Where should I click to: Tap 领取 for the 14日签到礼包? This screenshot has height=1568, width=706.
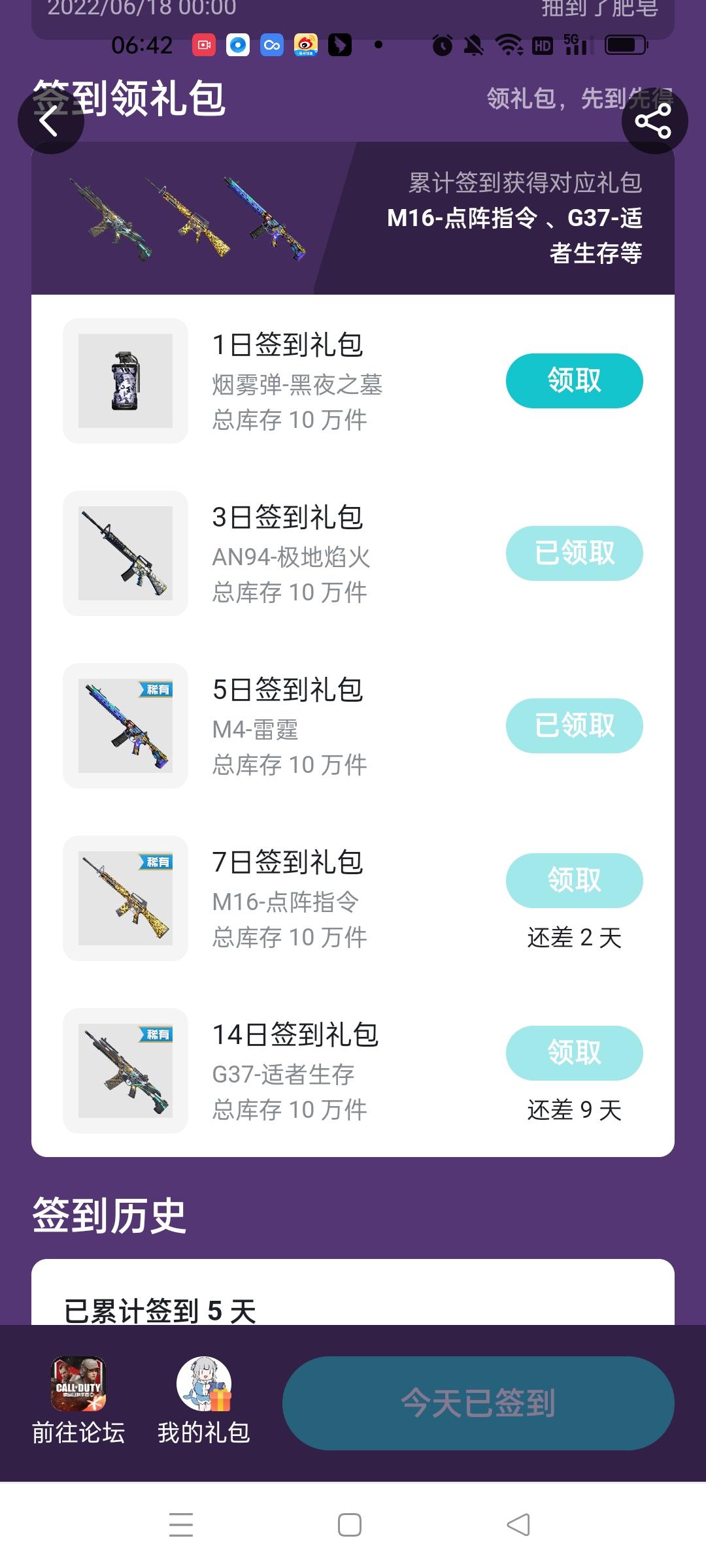click(x=574, y=1053)
